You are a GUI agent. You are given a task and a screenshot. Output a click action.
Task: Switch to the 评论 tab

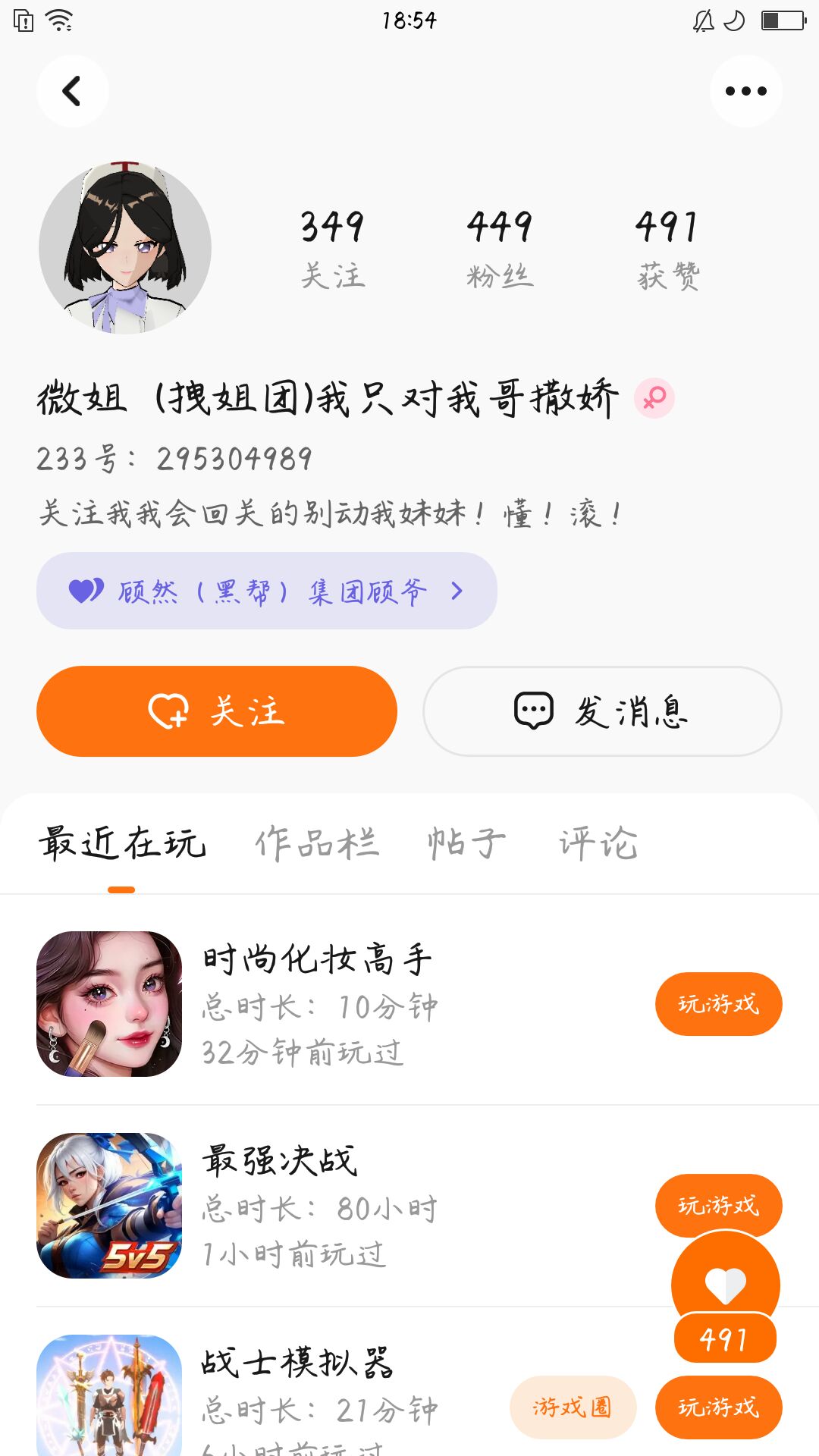click(598, 843)
